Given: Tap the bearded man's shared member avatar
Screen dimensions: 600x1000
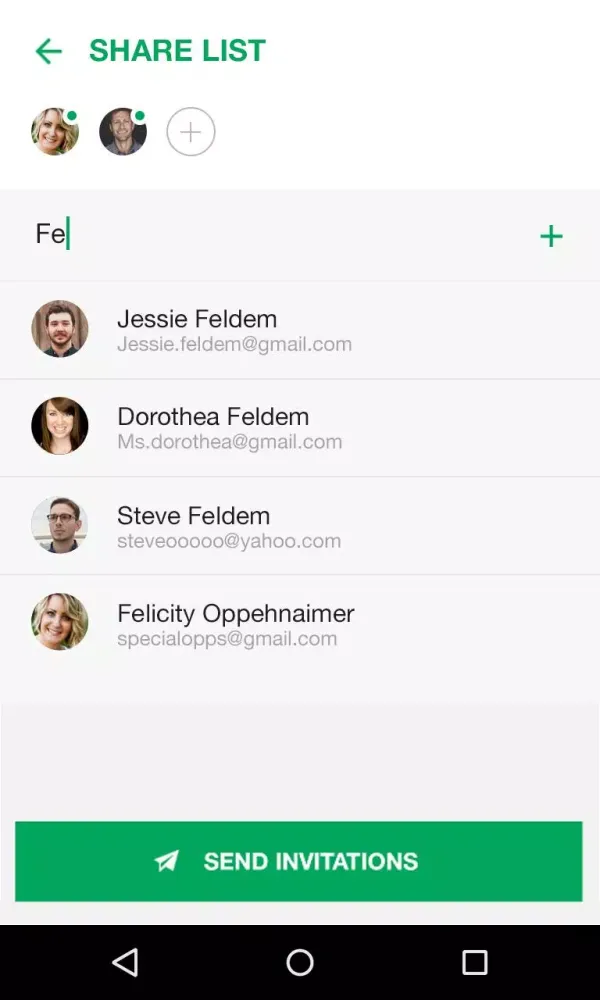Looking at the screenshot, I should click(x=123, y=132).
